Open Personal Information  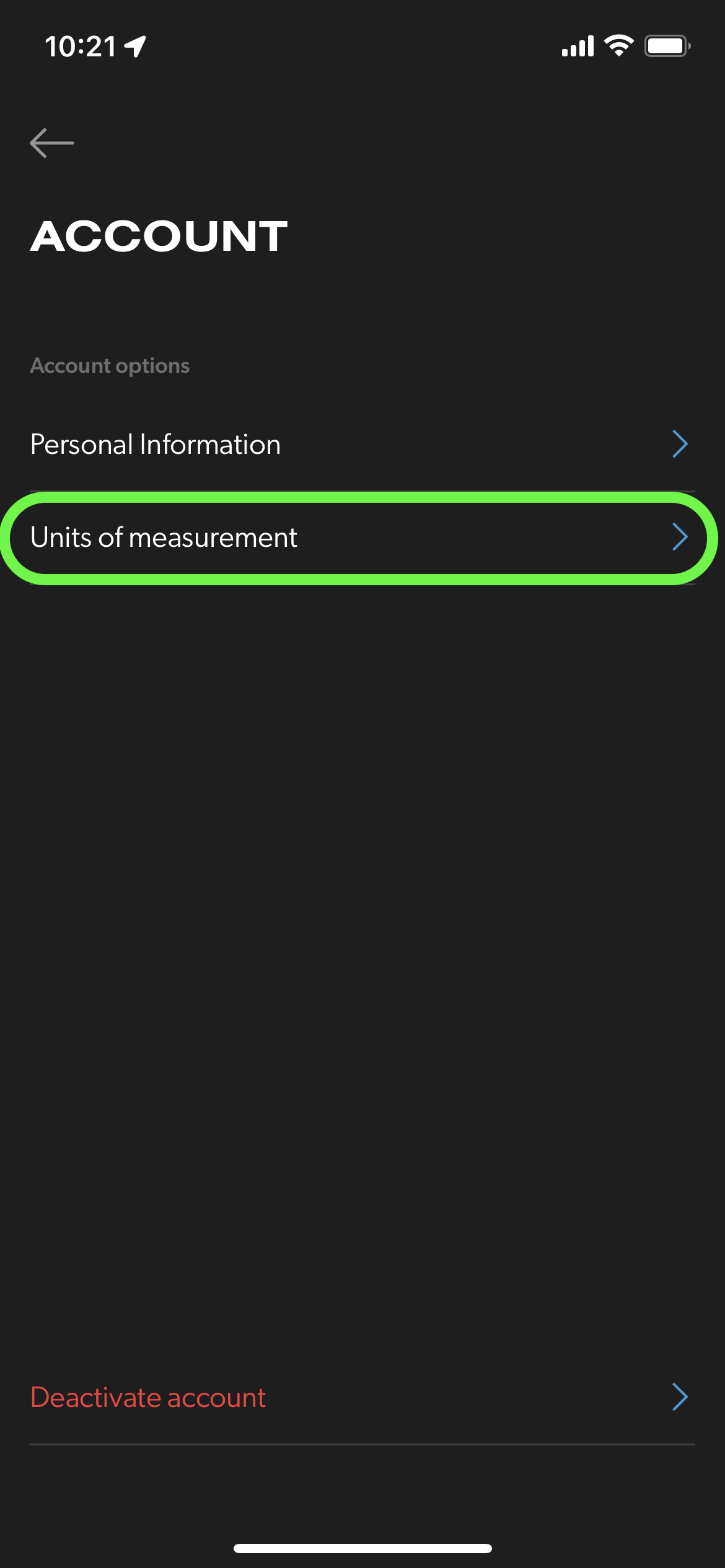click(x=362, y=445)
